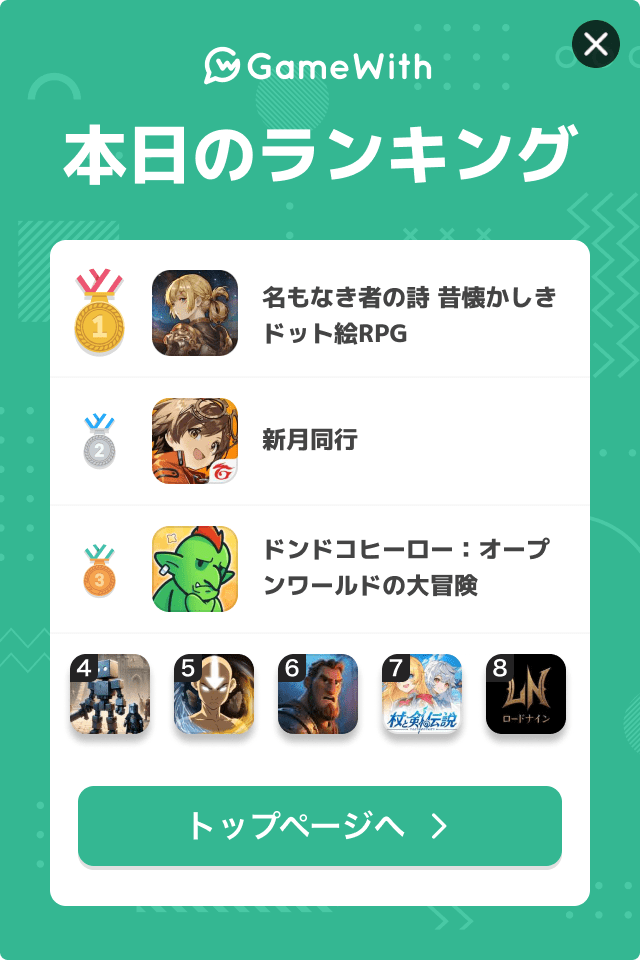This screenshot has width=640, height=960.
Task: Open third-ranked ドンドコヒーロー game
Action: [320, 568]
